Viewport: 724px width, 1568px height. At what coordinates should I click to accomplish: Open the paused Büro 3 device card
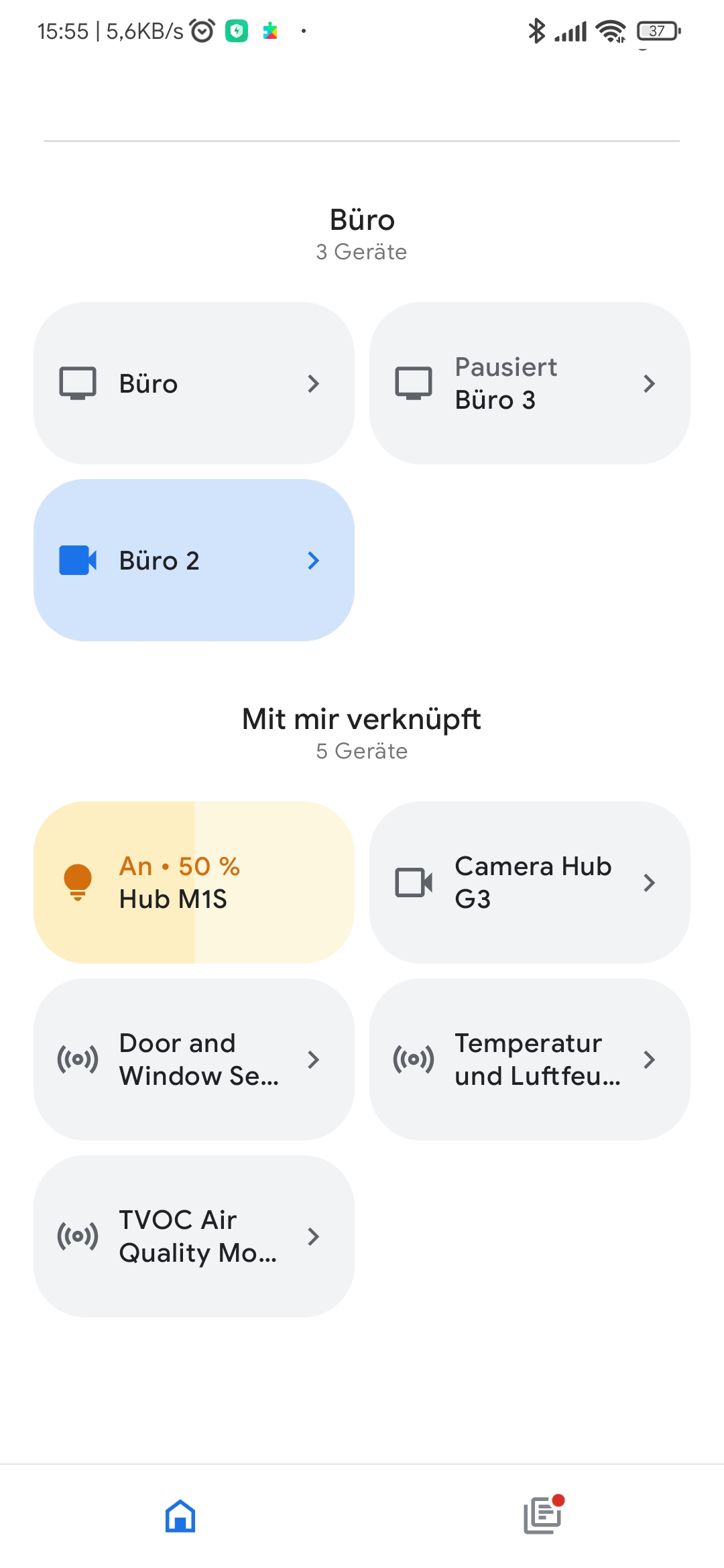coord(530,383)
